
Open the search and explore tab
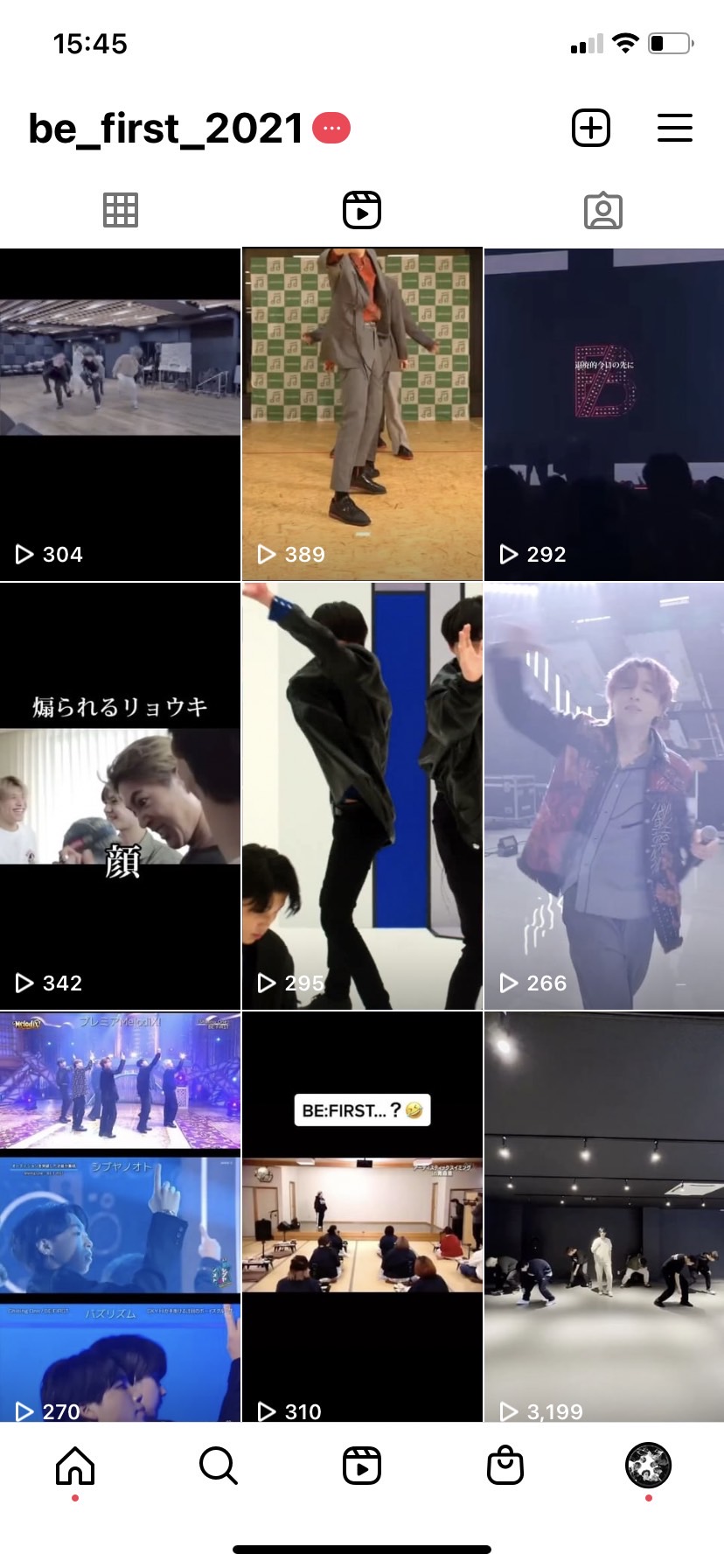[x=219, y=1466]
